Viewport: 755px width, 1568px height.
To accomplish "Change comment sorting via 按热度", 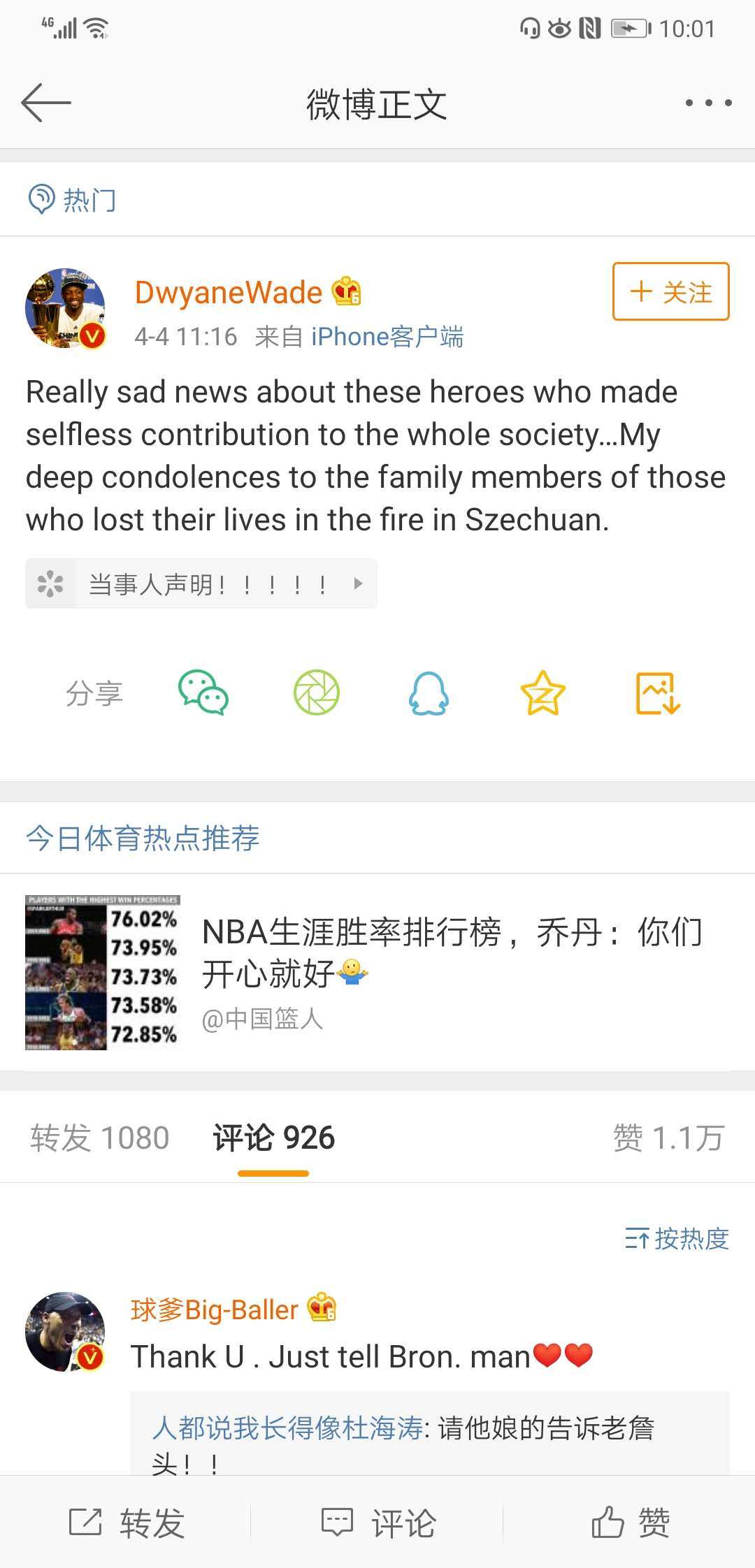I will [x=677, y=1239].
